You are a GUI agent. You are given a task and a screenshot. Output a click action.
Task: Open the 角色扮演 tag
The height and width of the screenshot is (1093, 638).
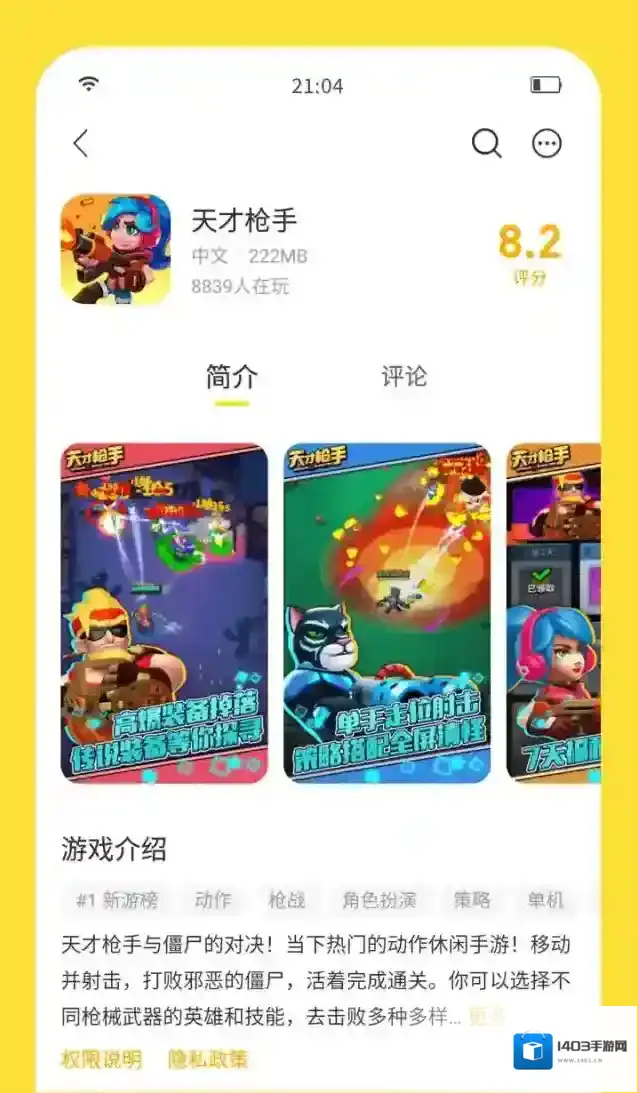(379, 900)
